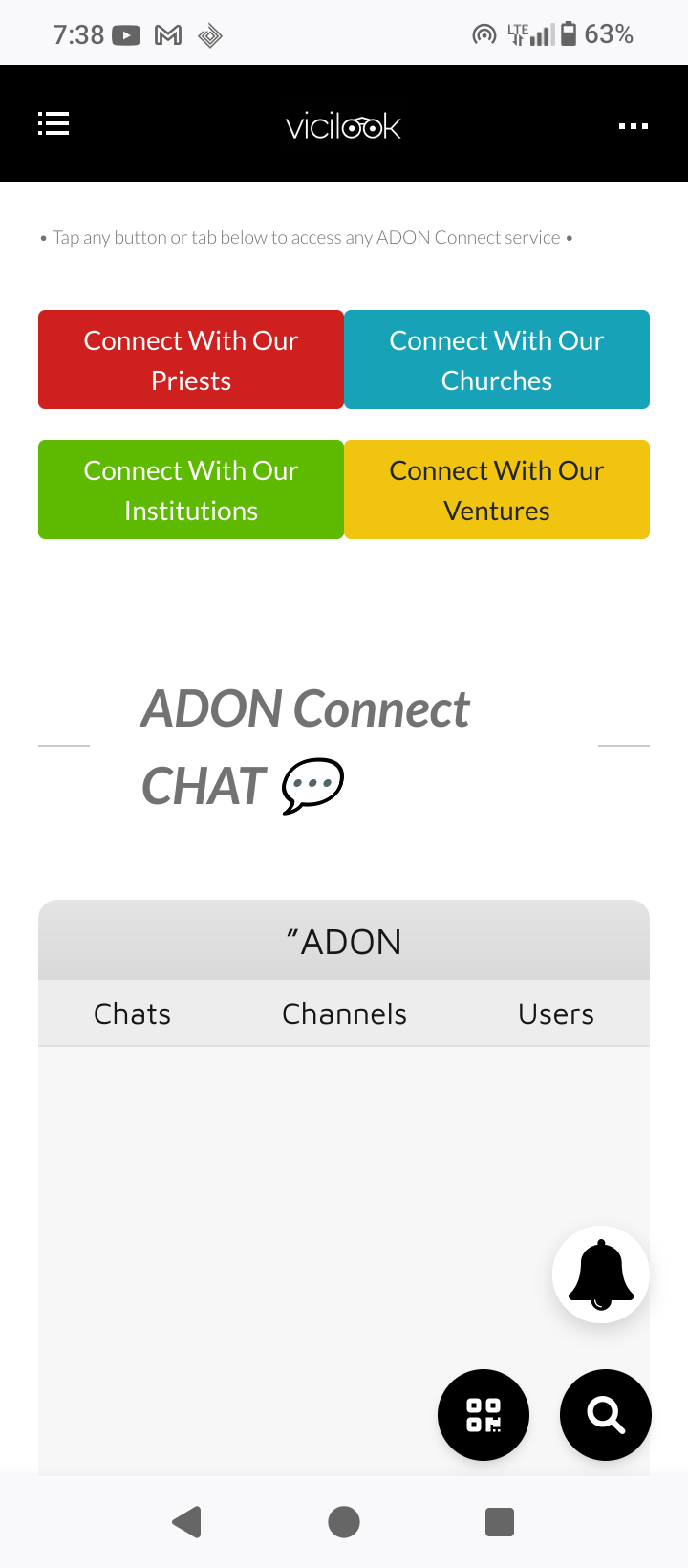Open the notifications bell
The image size is (688, 1568).
[x=601, y=1274]
